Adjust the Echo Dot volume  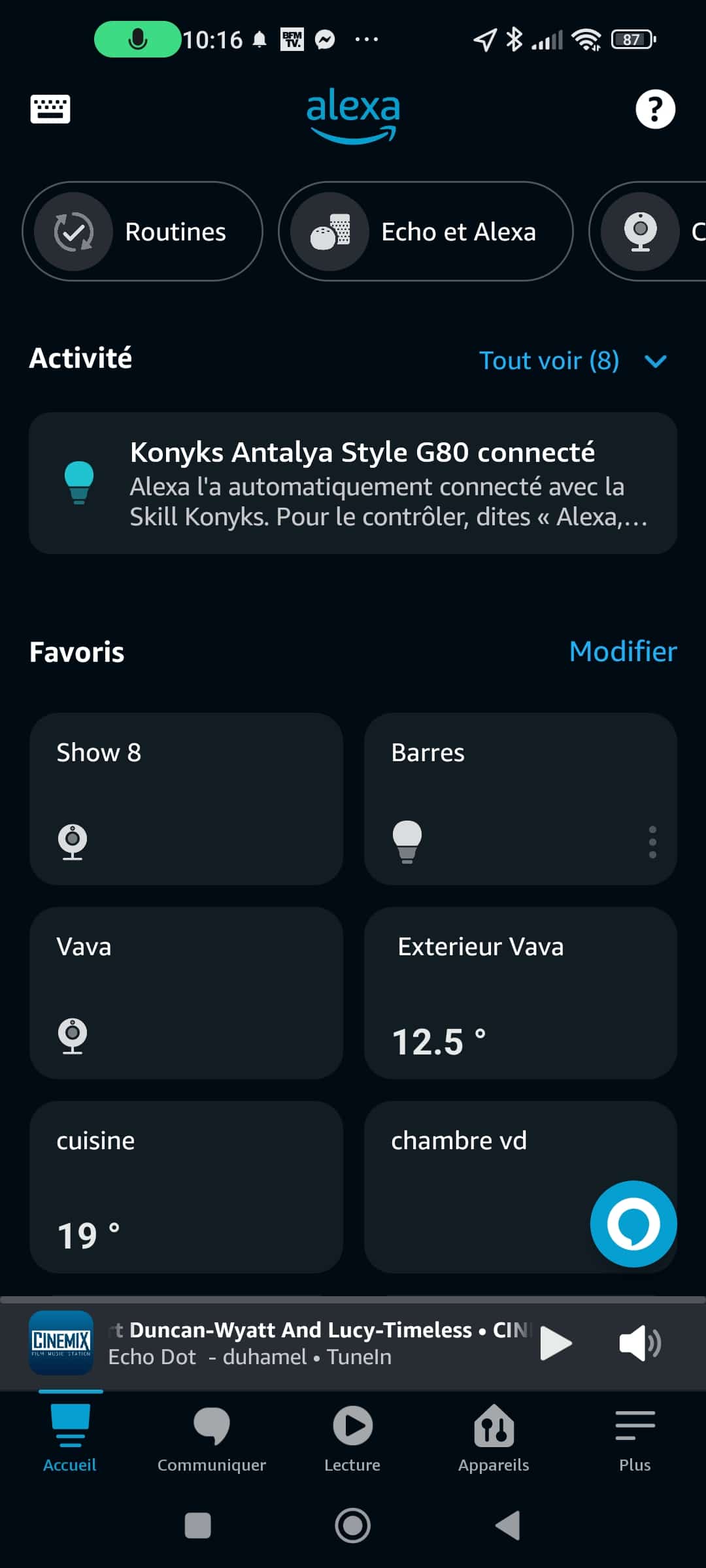pyautogui.click(x=639, y=1343)
